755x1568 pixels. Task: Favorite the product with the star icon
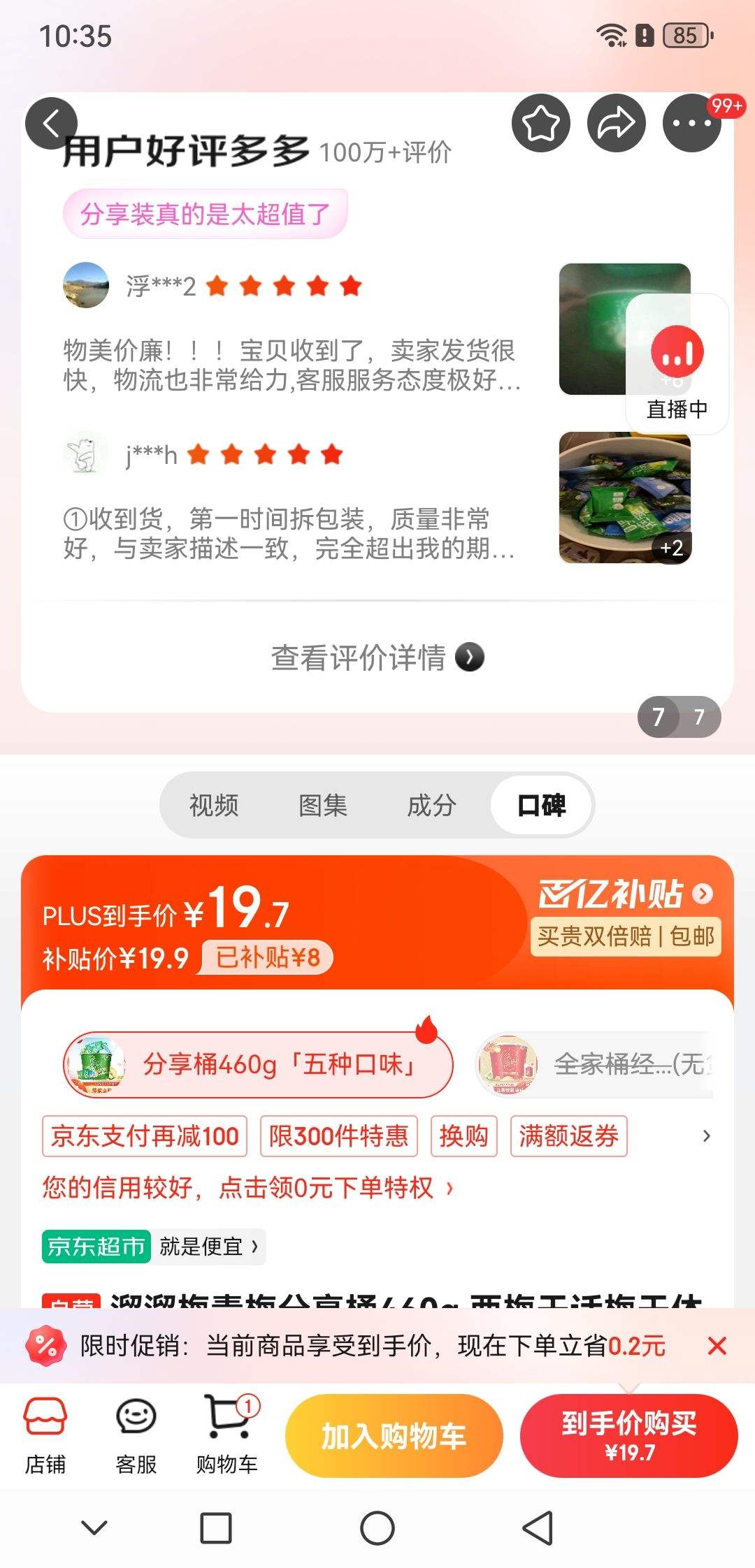(x=541, y=123)
